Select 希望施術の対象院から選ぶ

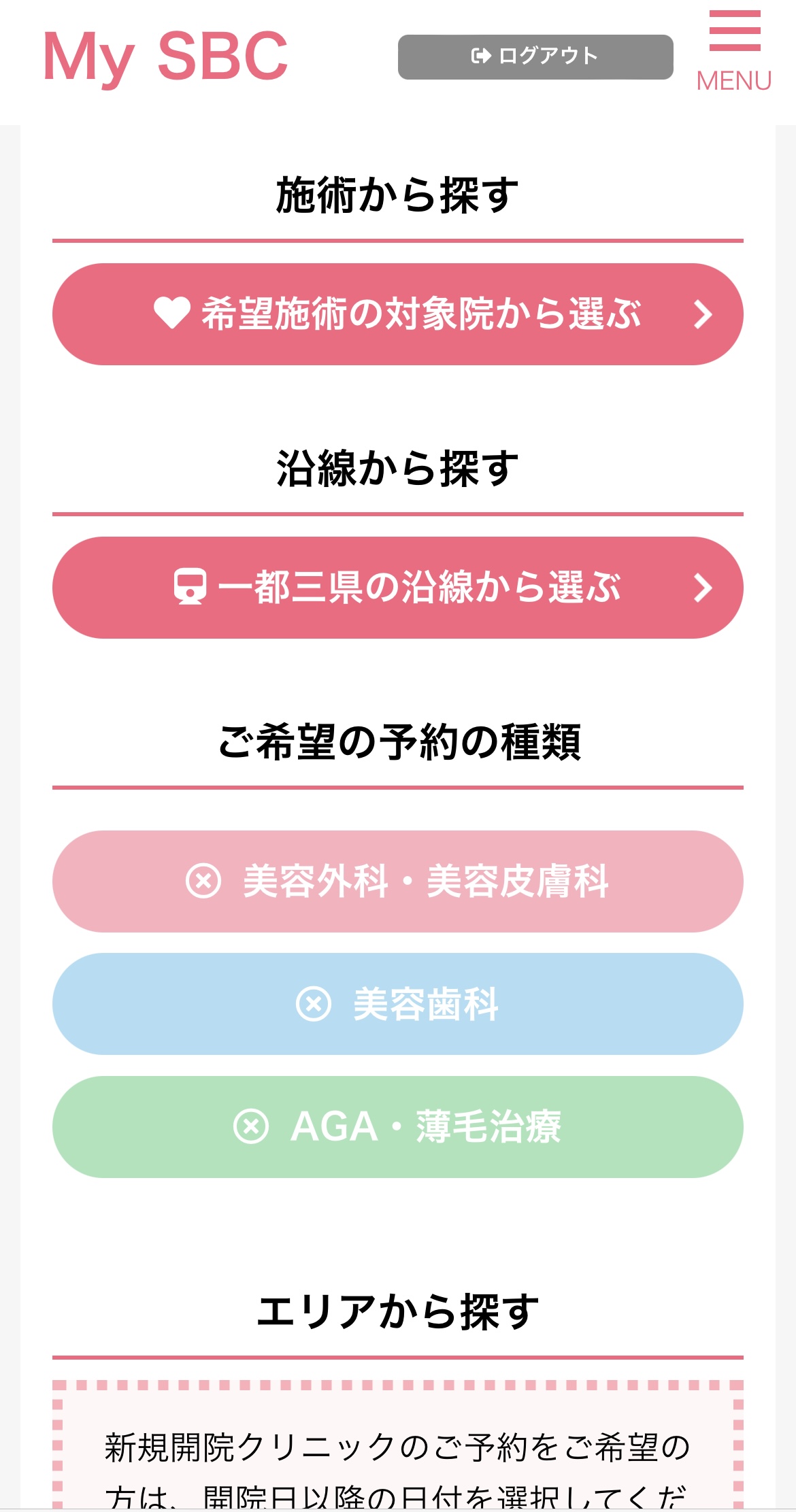tap(397, 314)
